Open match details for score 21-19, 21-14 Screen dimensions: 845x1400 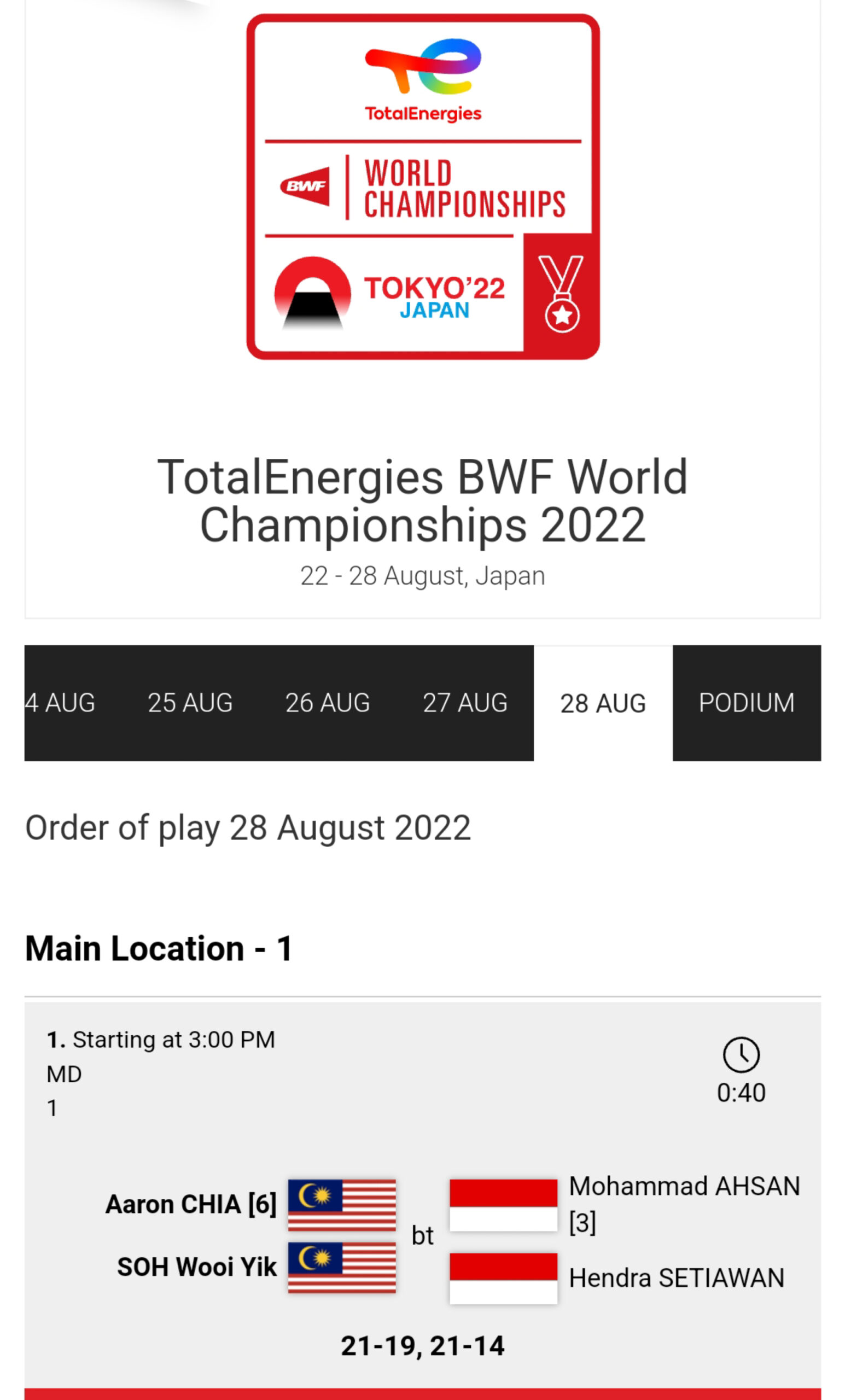point(422,1345)
